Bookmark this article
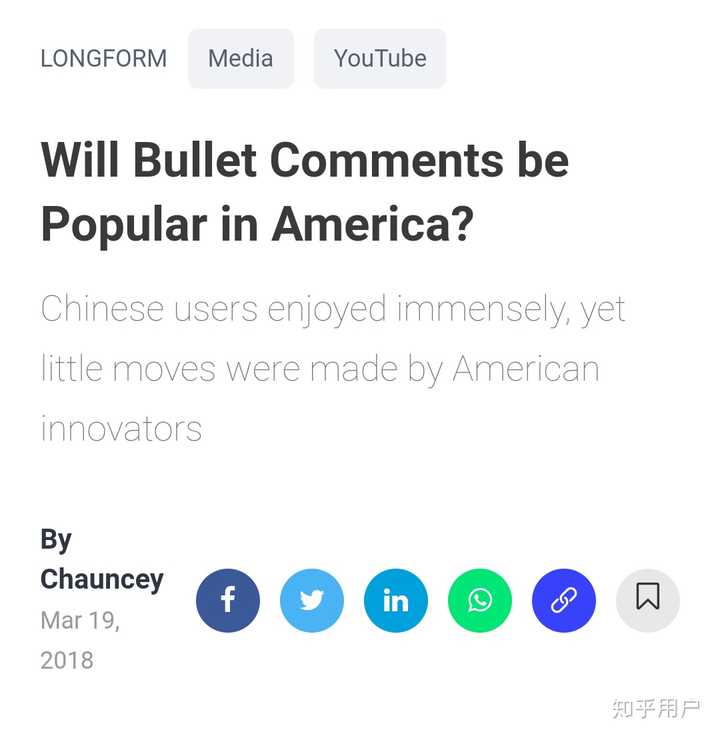 pyautogui.click(x=648, y=600)
